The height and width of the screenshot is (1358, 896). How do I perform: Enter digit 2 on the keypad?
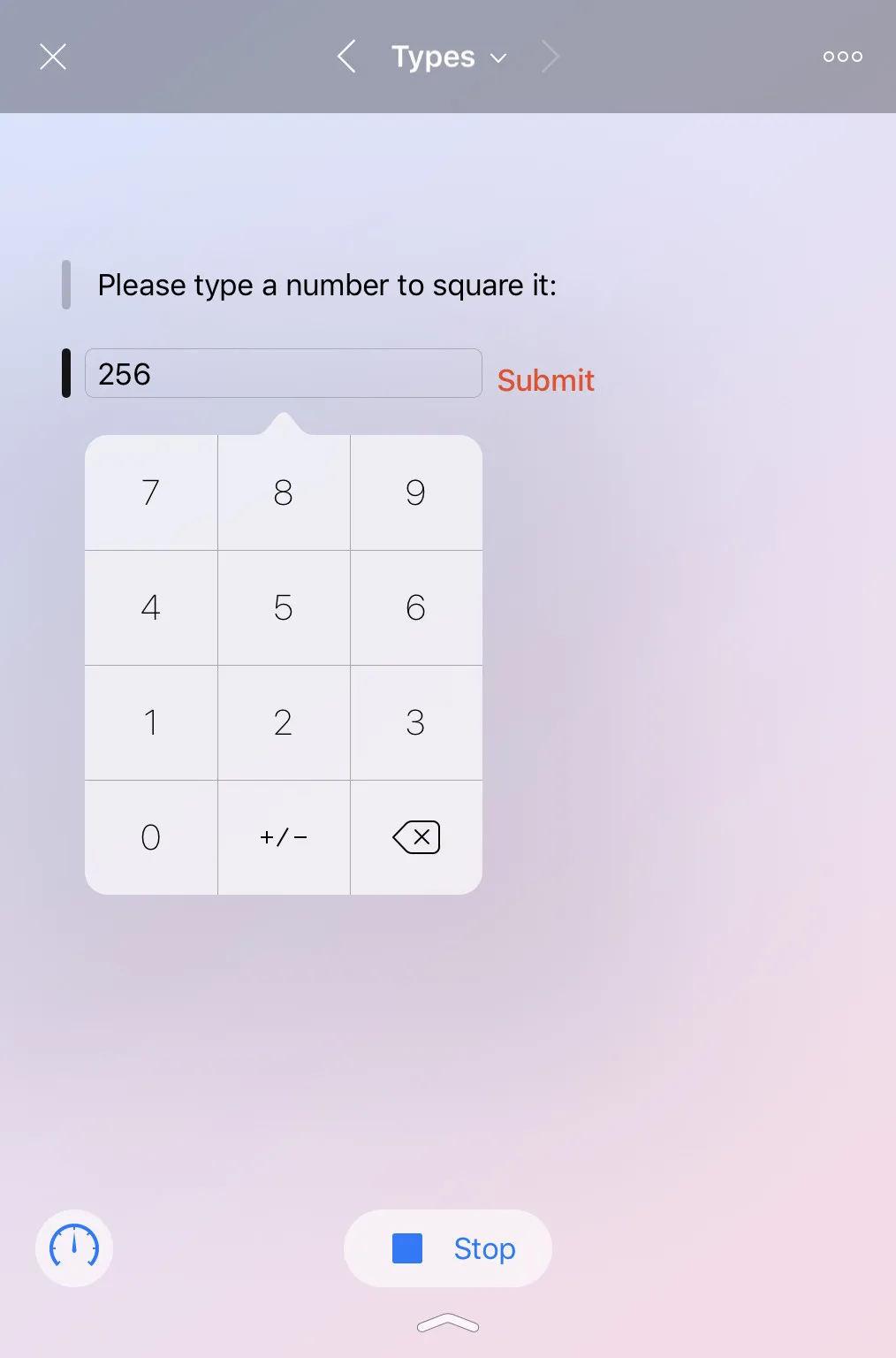tap(284, 722)
